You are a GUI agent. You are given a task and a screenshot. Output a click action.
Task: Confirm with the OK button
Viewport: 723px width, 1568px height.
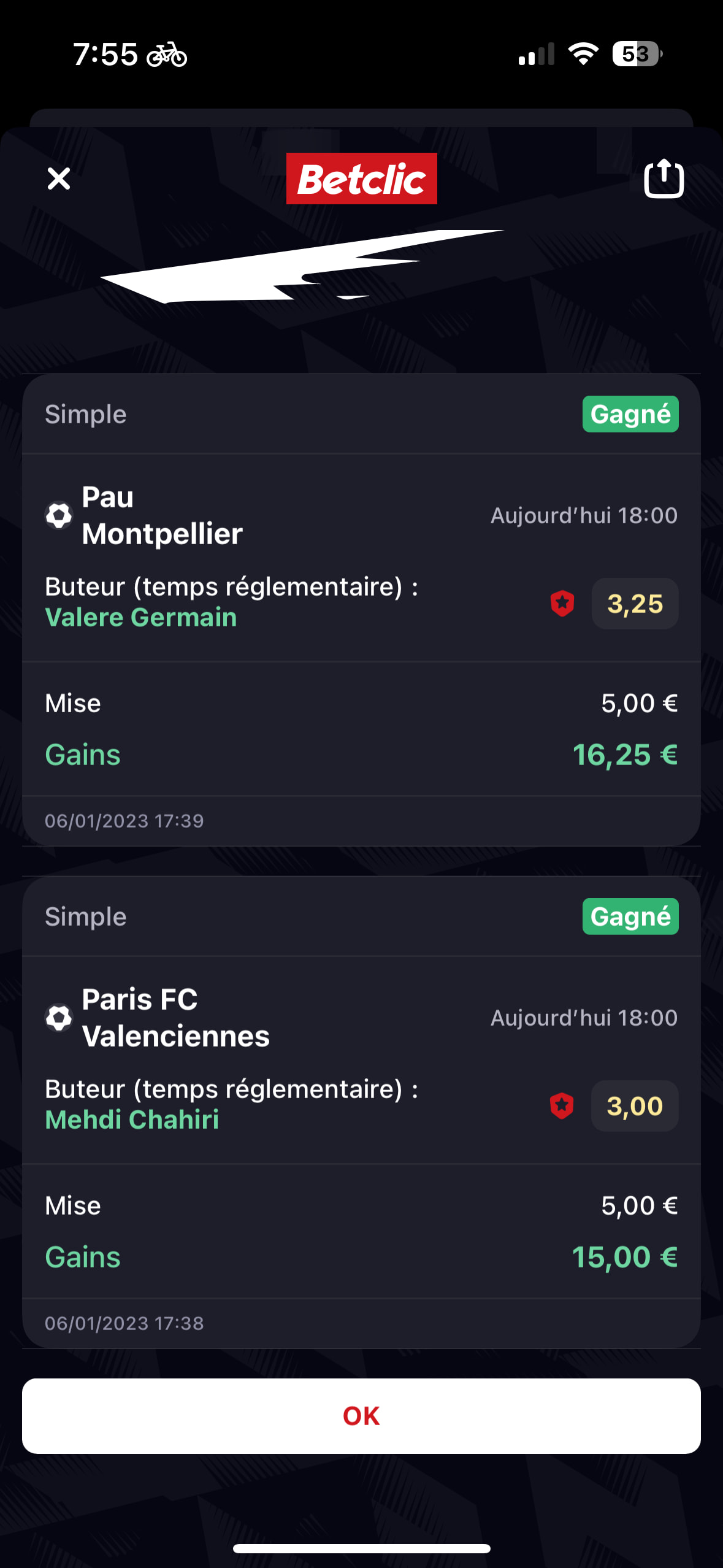tap(361, 1416)
